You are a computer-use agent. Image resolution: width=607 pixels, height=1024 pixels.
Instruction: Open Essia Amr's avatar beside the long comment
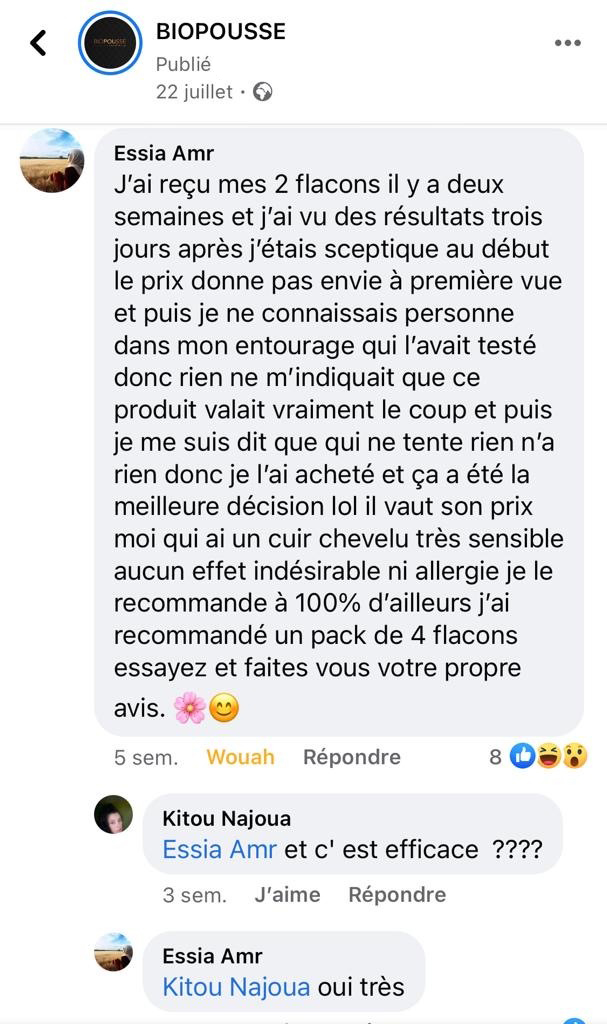[x=52, y=160]
